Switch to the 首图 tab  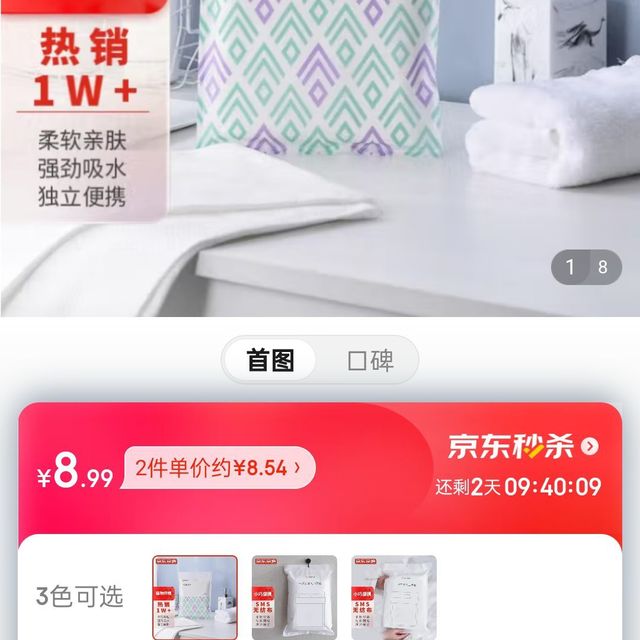click(x=270, y=360)
